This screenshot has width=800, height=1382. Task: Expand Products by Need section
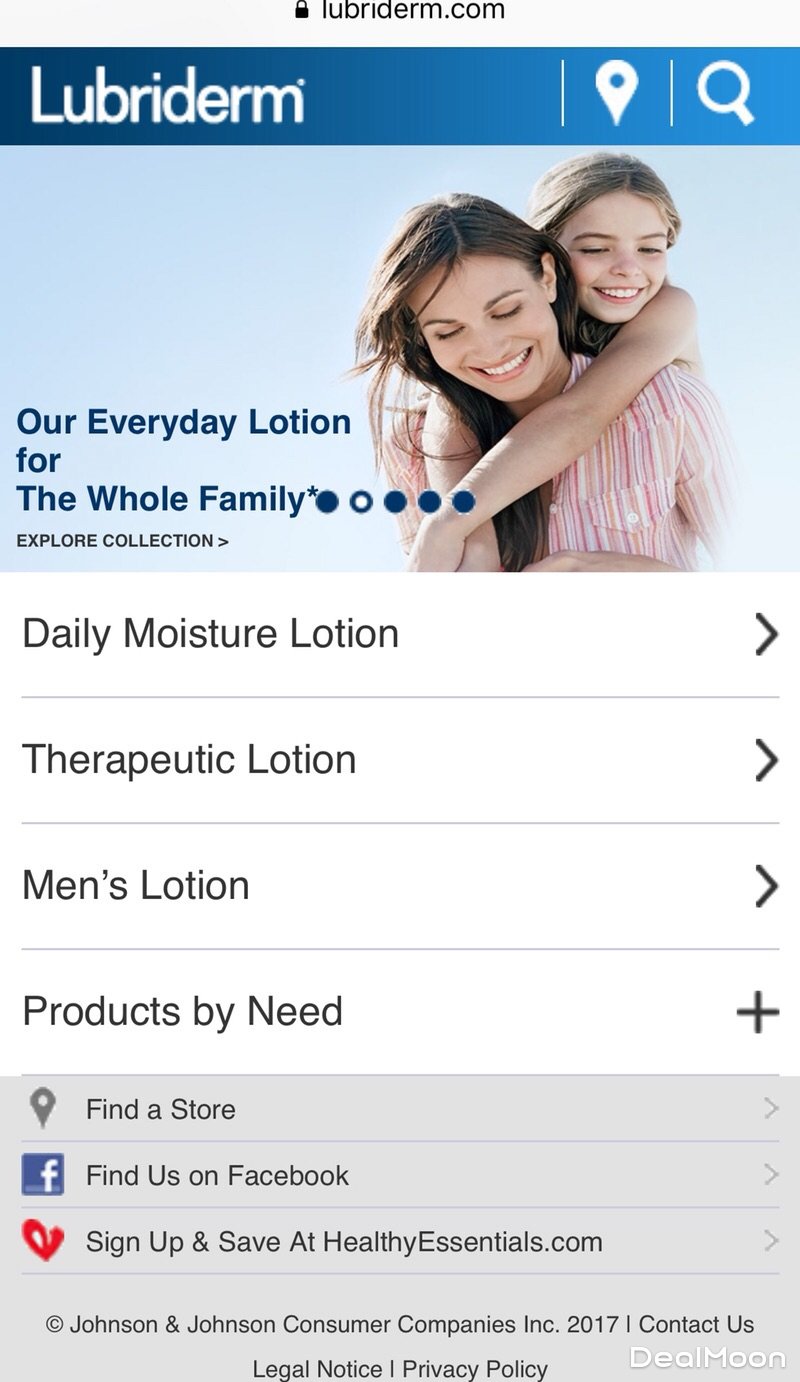tap(400, 1012)
